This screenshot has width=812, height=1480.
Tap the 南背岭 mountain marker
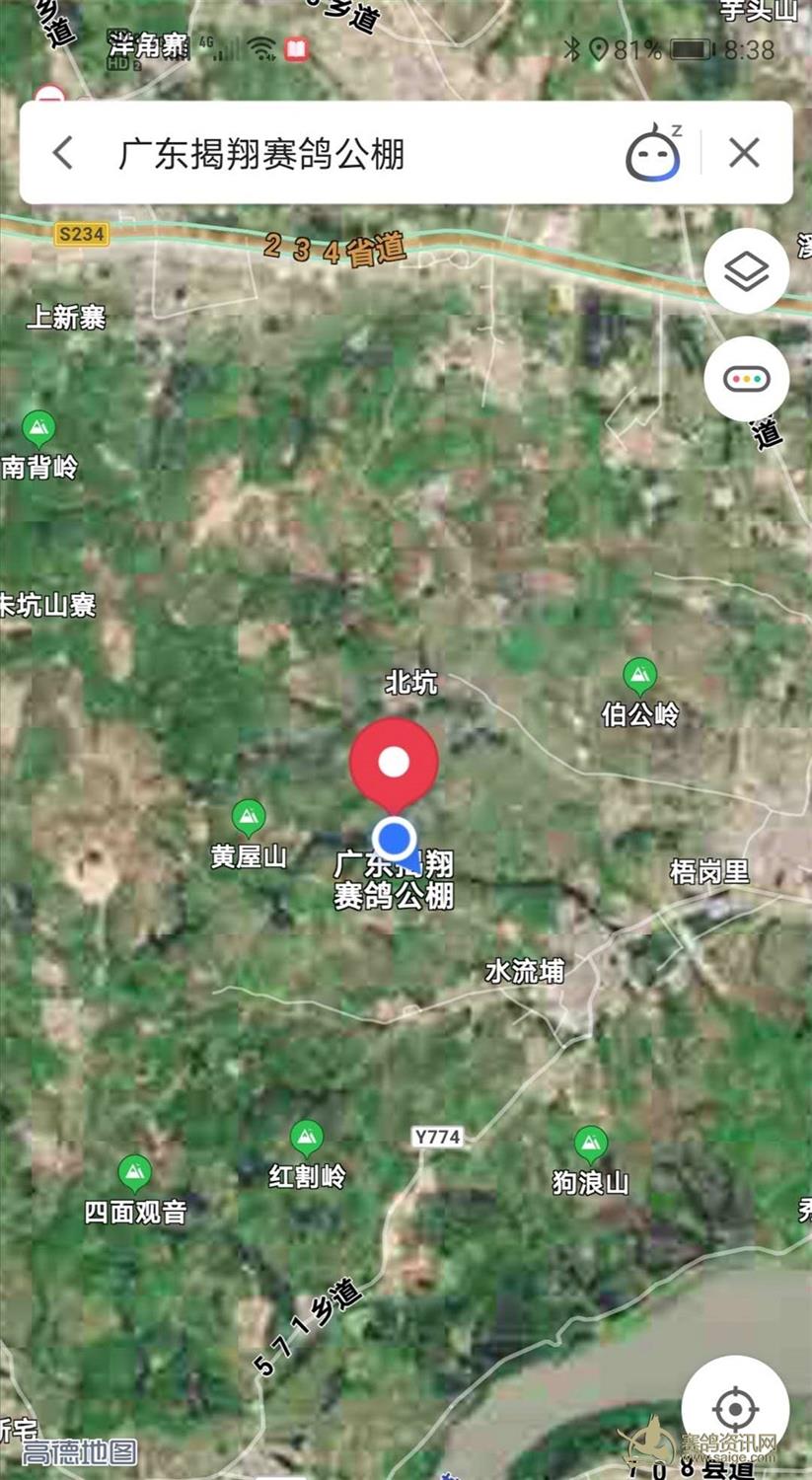tap(38, 428)
